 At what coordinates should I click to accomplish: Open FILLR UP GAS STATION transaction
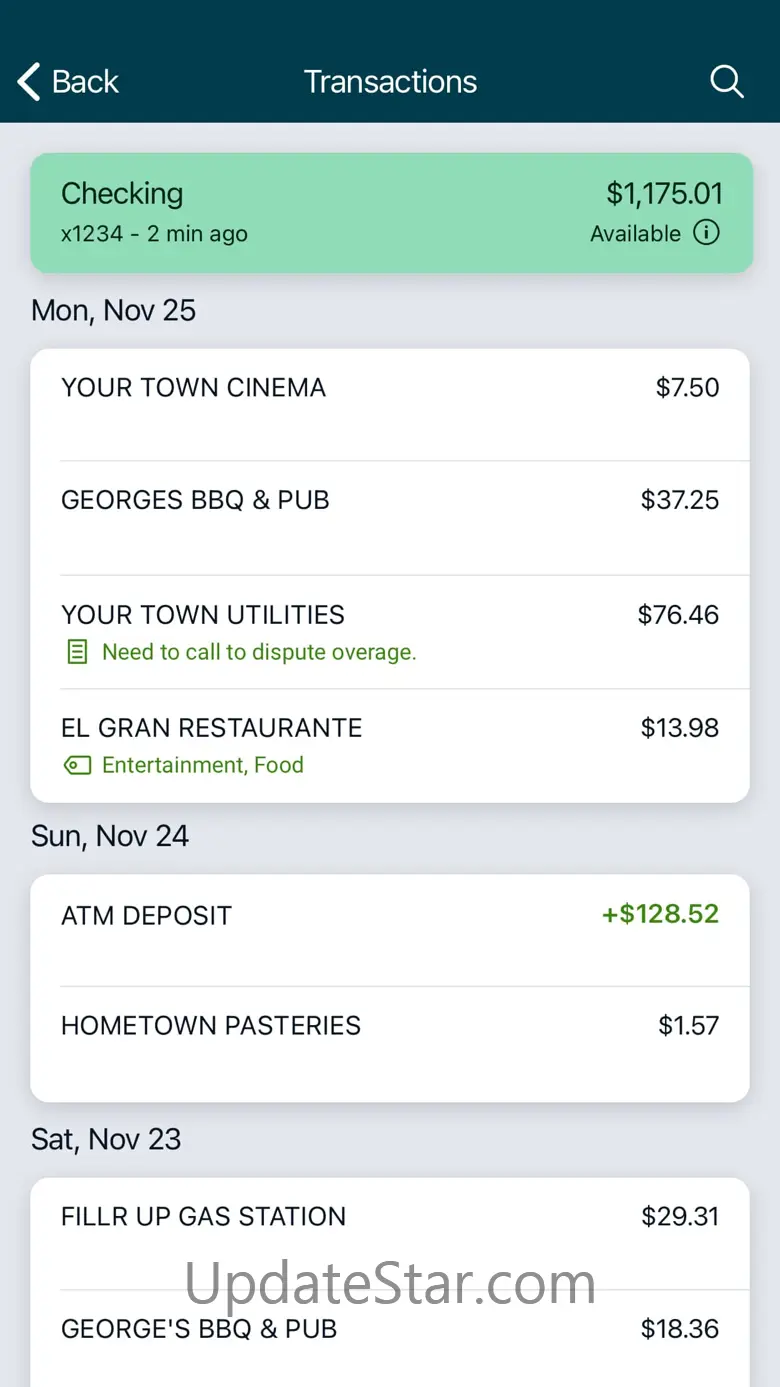pos(390,1233)
